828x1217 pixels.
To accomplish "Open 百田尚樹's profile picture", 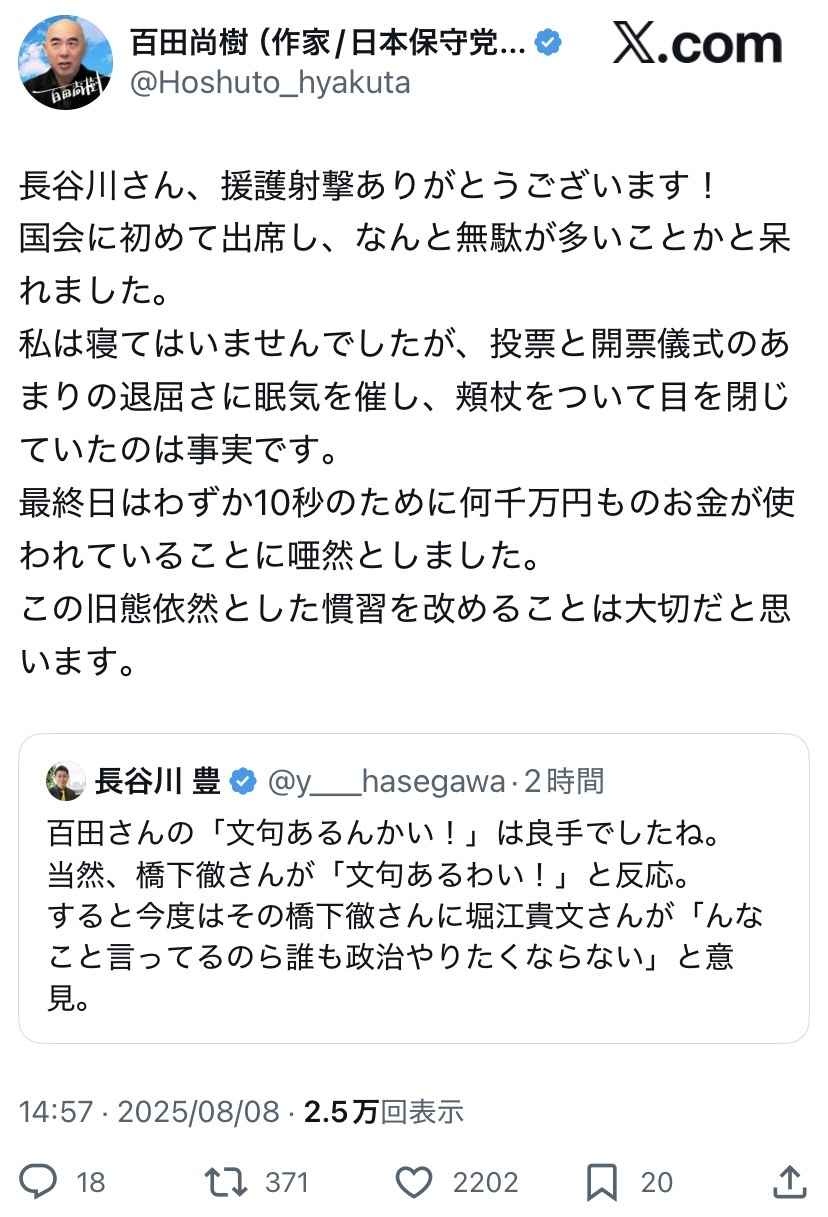I will pos(65,61).
